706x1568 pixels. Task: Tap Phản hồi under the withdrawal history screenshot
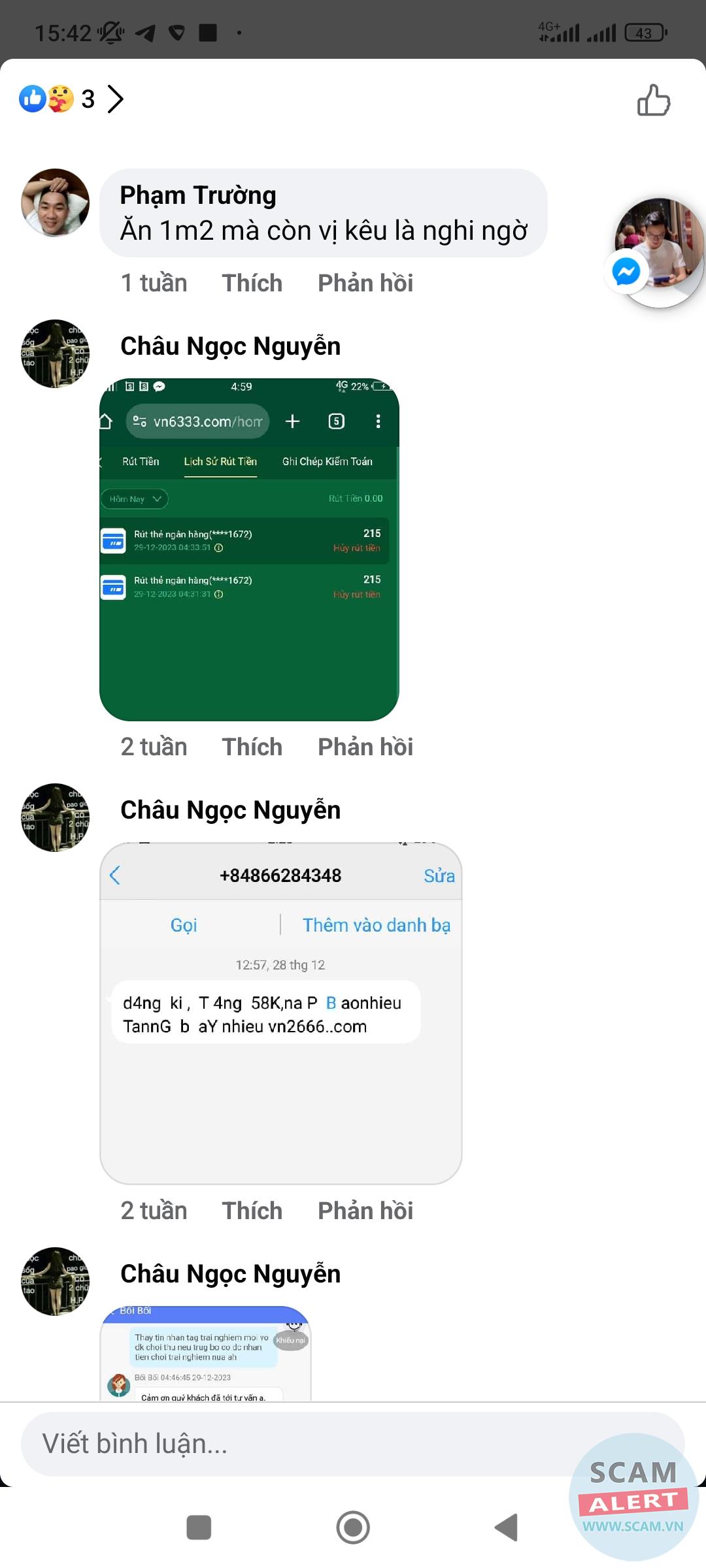365,747
